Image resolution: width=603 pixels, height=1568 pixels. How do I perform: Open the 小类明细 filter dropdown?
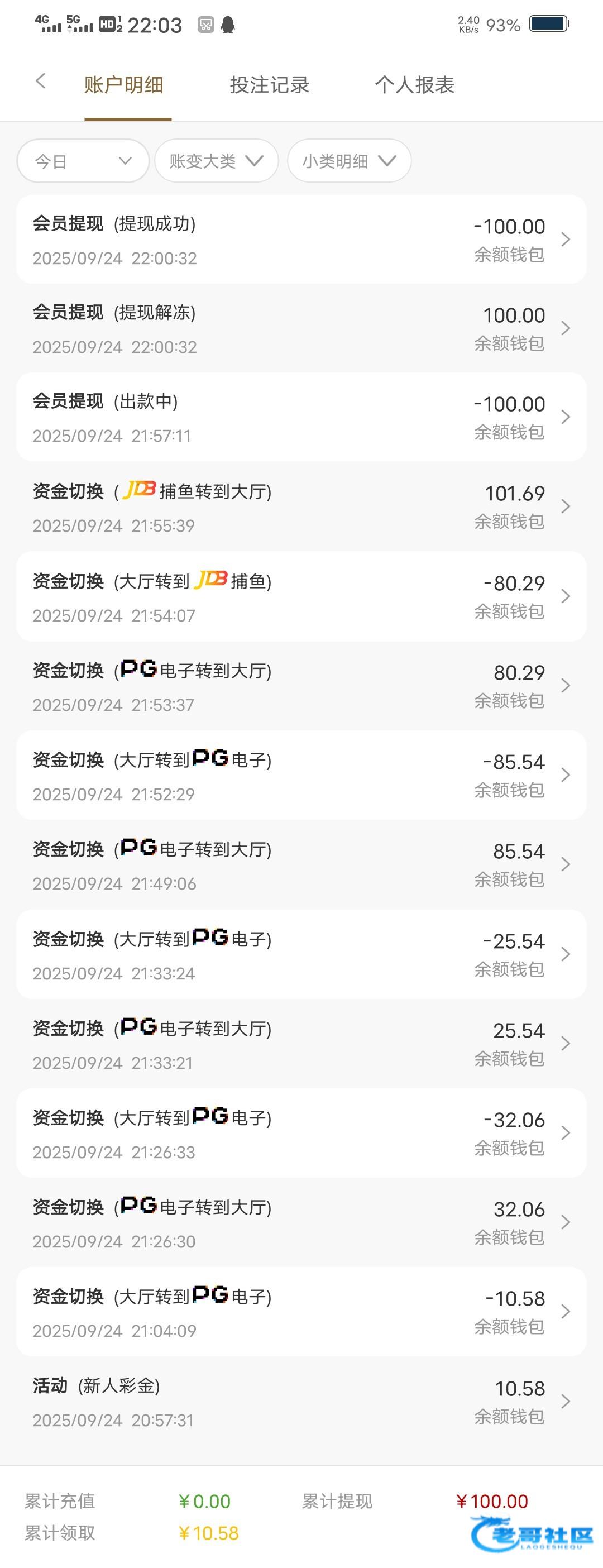click(350, 161)
